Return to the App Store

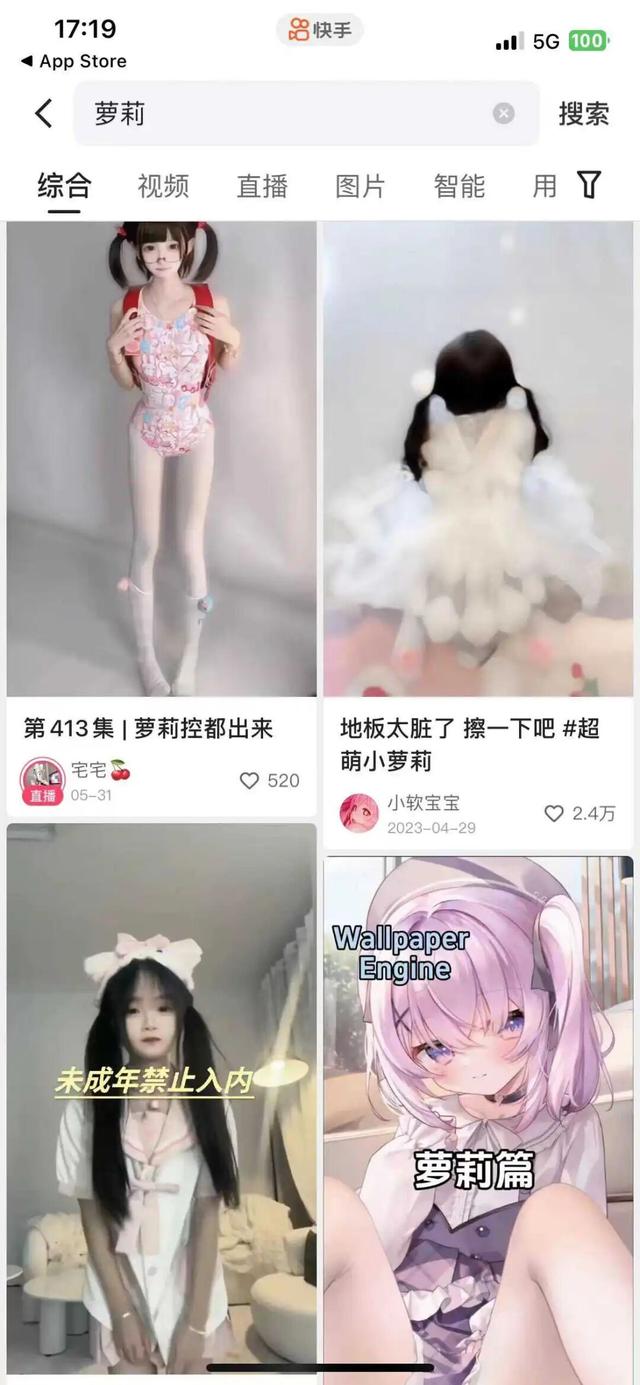[73, 61]
